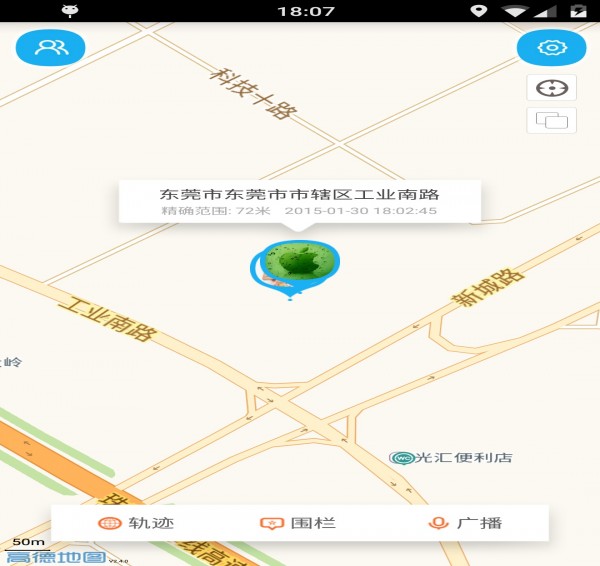Viewport: 600px width, 566px height.
Task: Switch map layers with the overlapping squares icon
Action: (x=551, y=121)
